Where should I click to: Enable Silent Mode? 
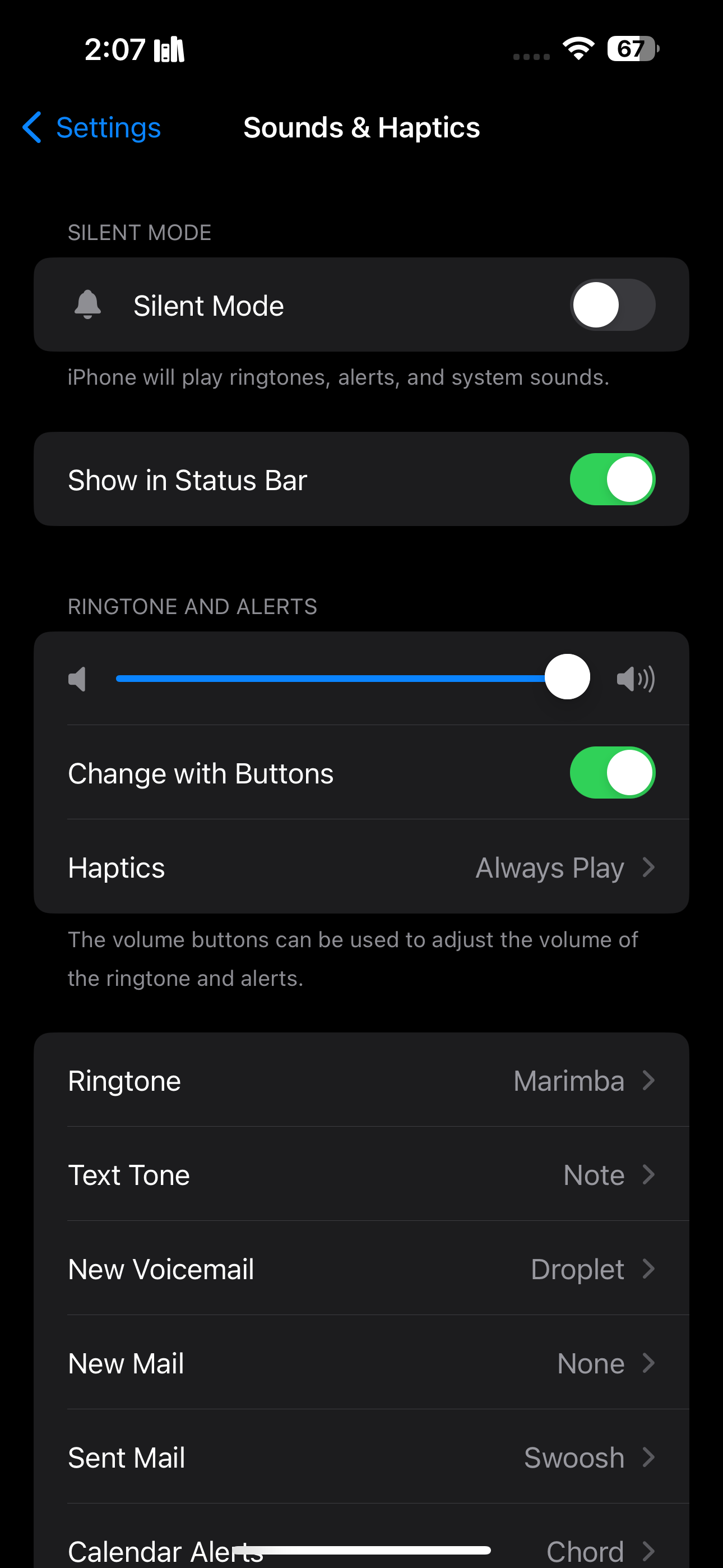coord(612,305)
